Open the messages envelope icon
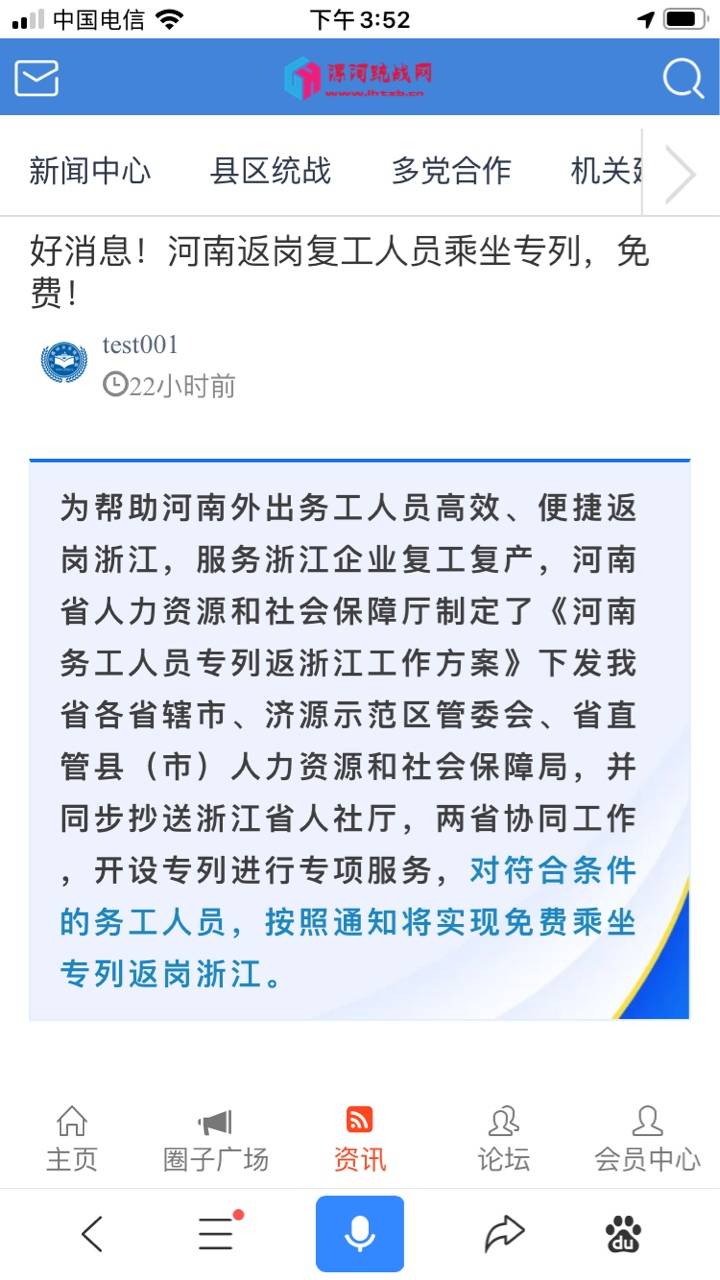The width and height of the screenshot is (720, 1280). click(x=37, y=78)
